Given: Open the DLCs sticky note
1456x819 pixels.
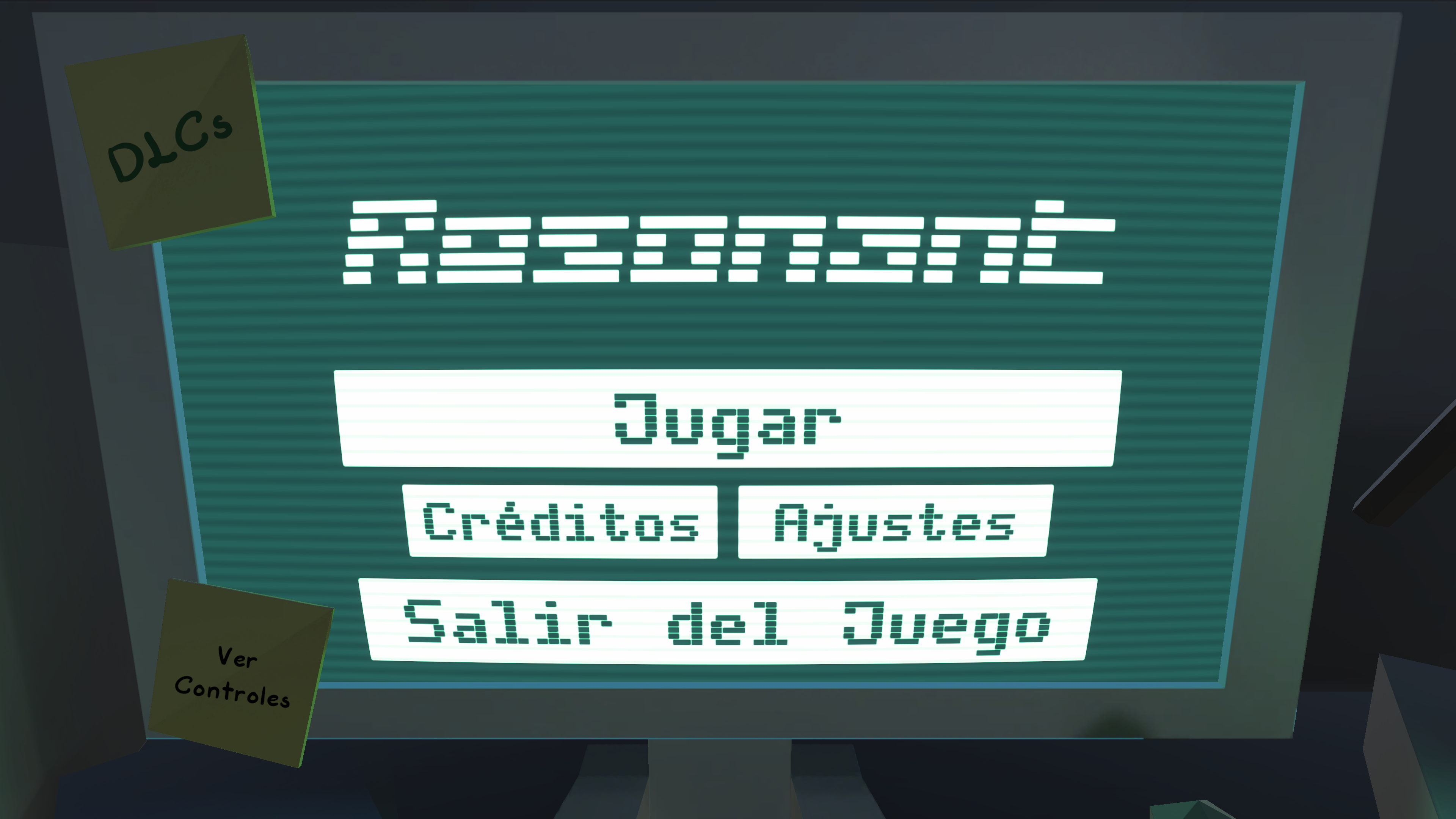Looking at the screenshot, I should pyautogui.click(x=169, y=144).
